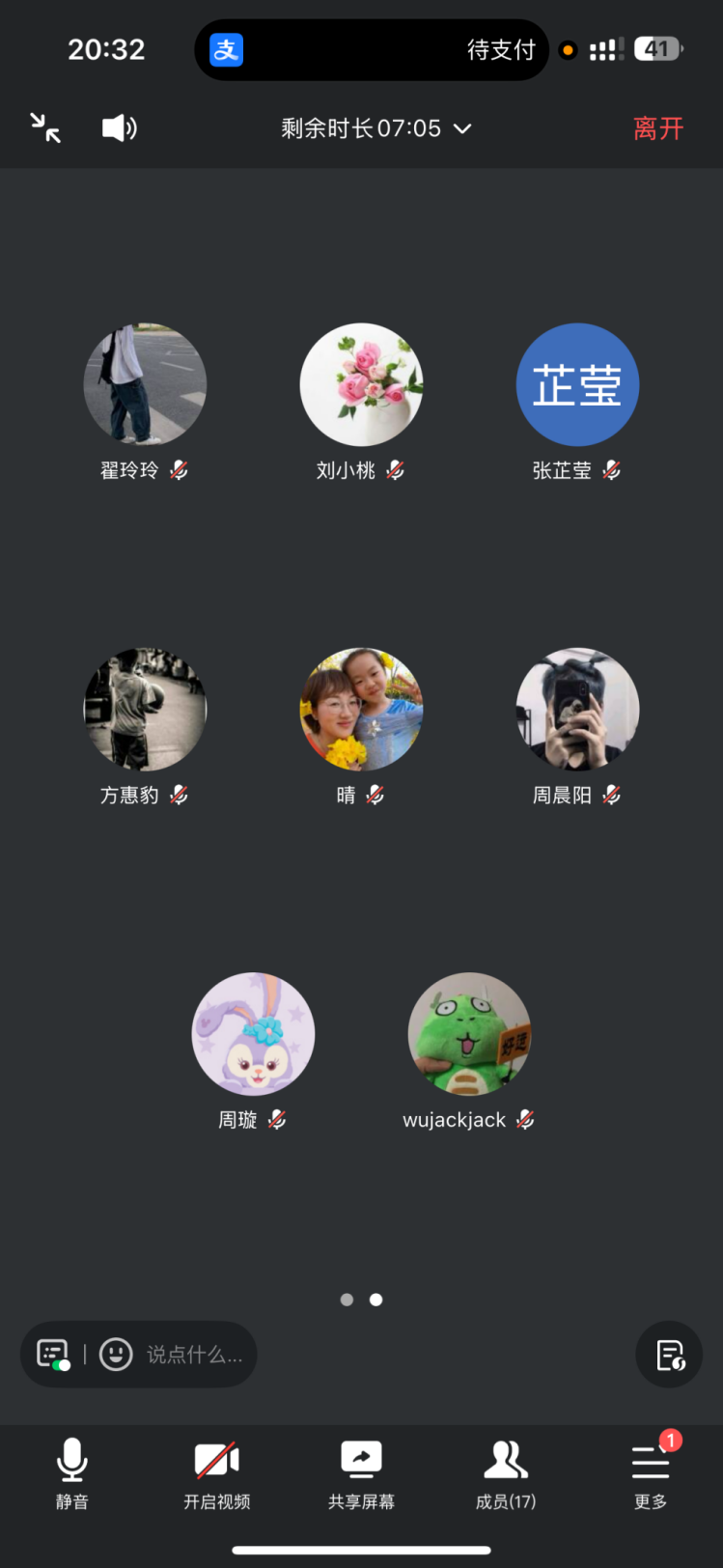Open the chat messages icon

tap(53, 1355)
